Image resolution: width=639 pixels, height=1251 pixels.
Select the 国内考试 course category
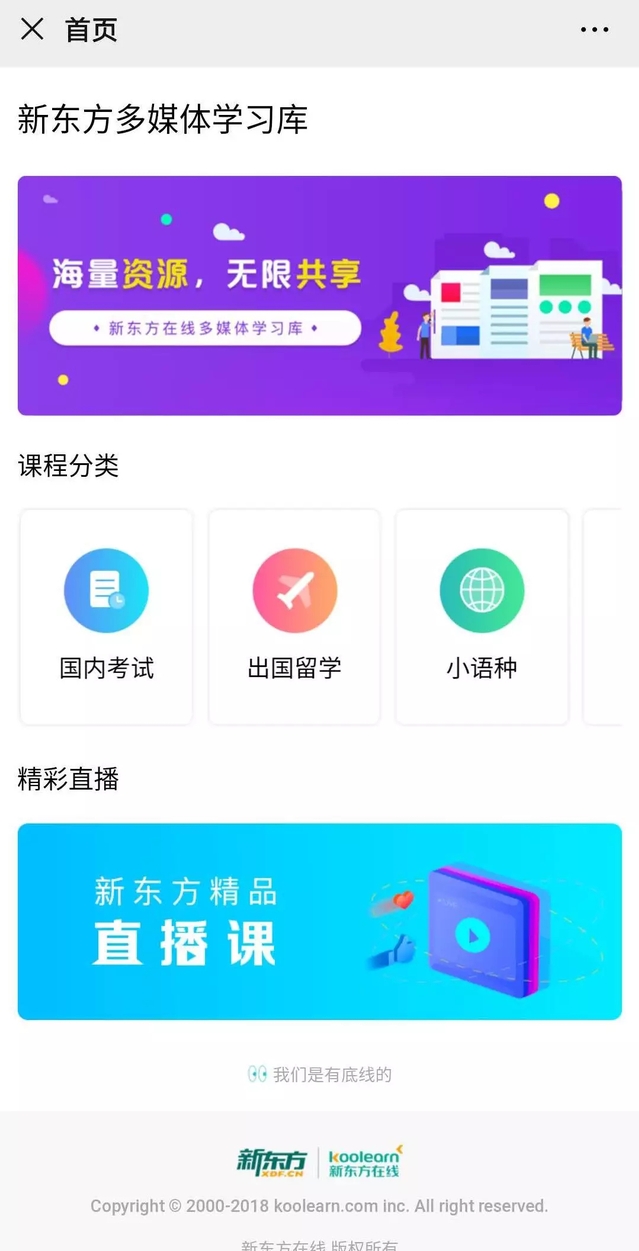106,617
